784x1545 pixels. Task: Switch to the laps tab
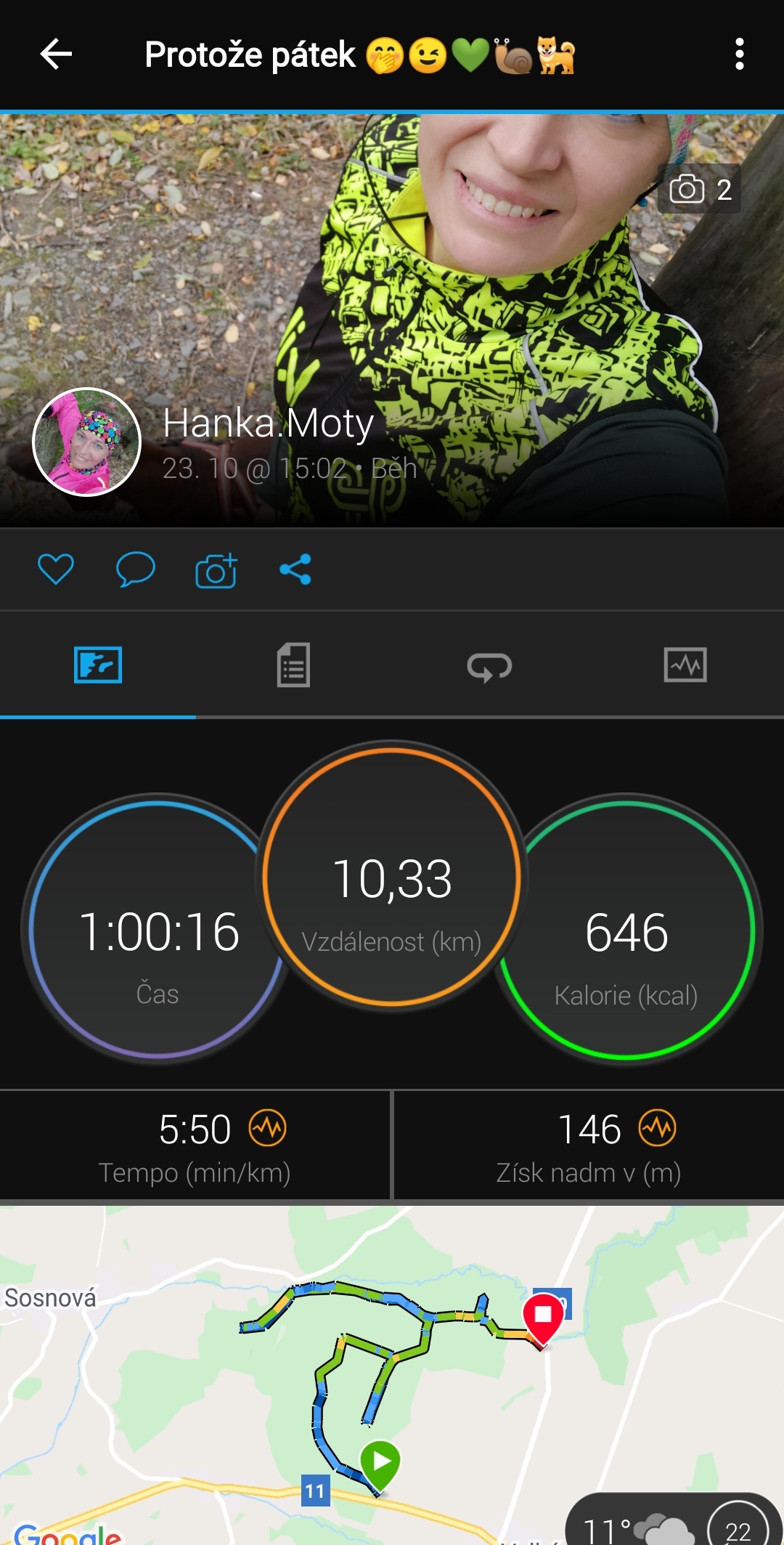[490, 665]
